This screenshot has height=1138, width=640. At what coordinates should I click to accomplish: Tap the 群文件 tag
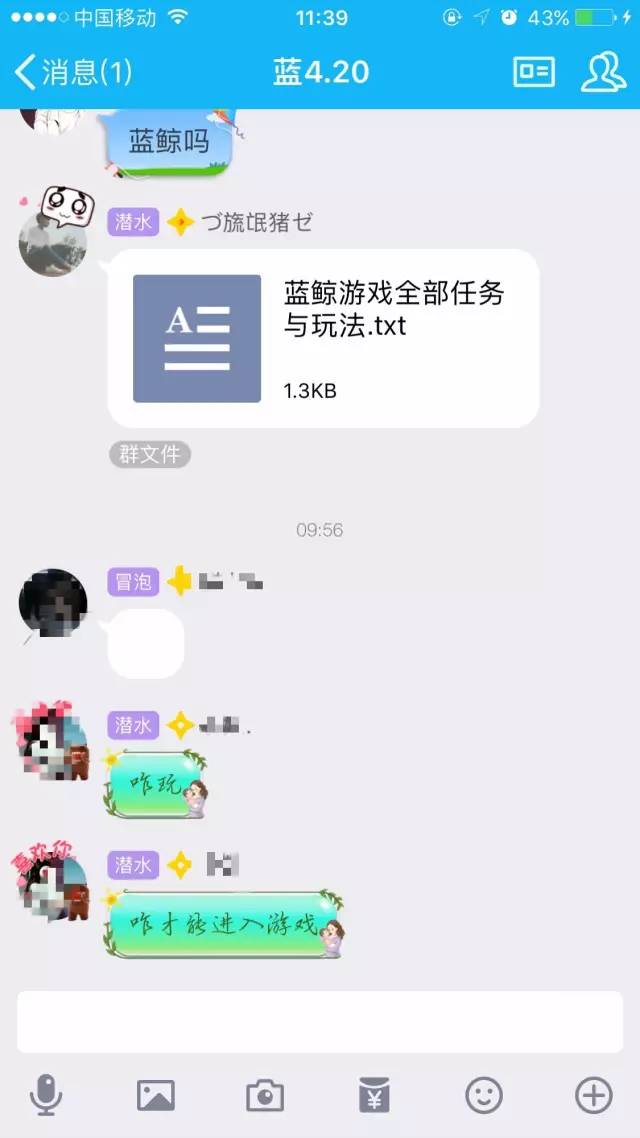149,454
